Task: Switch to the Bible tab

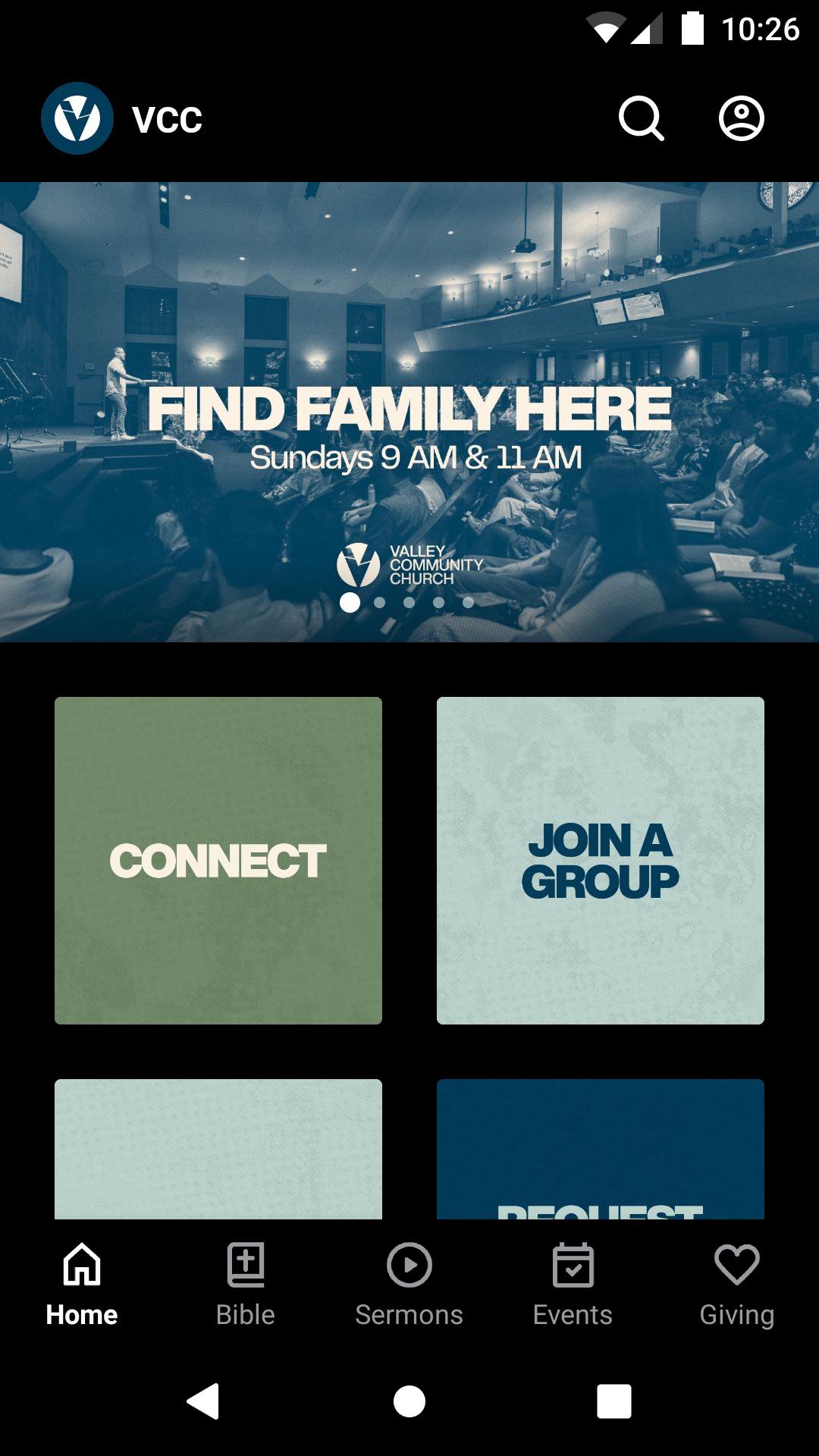Action: (x=246, y=1282)
